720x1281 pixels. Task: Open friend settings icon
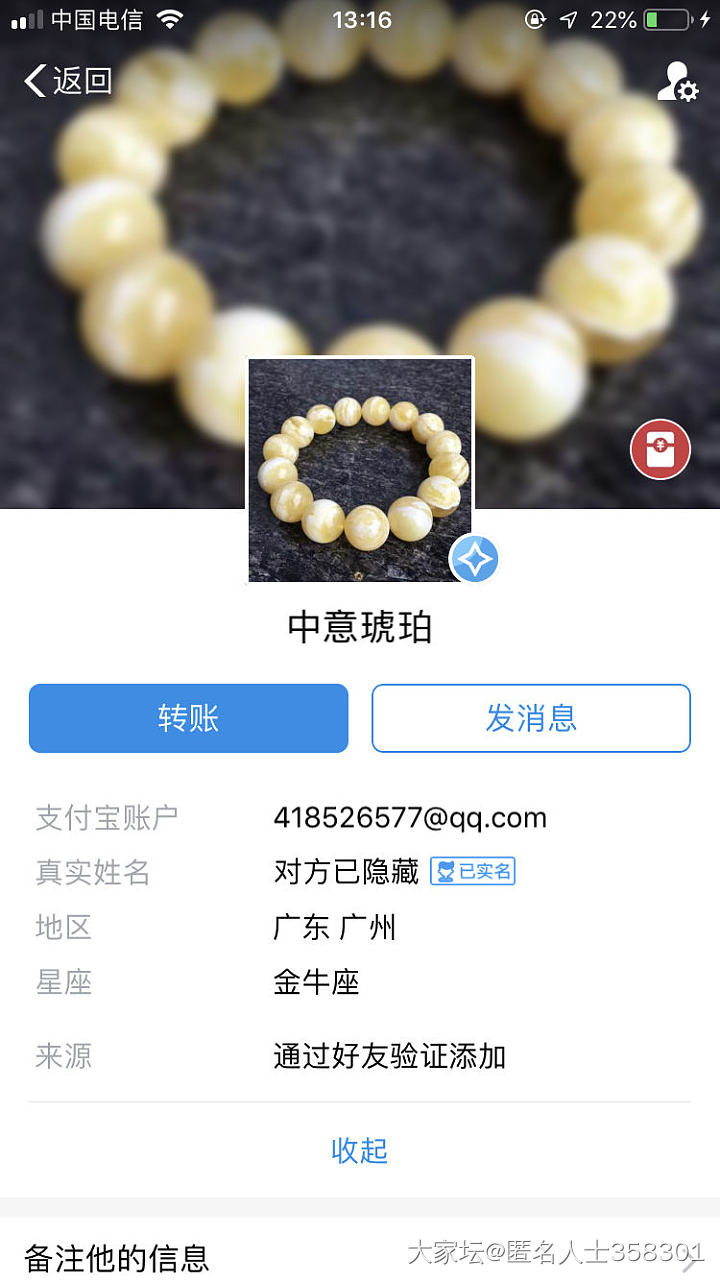[676, 82]
